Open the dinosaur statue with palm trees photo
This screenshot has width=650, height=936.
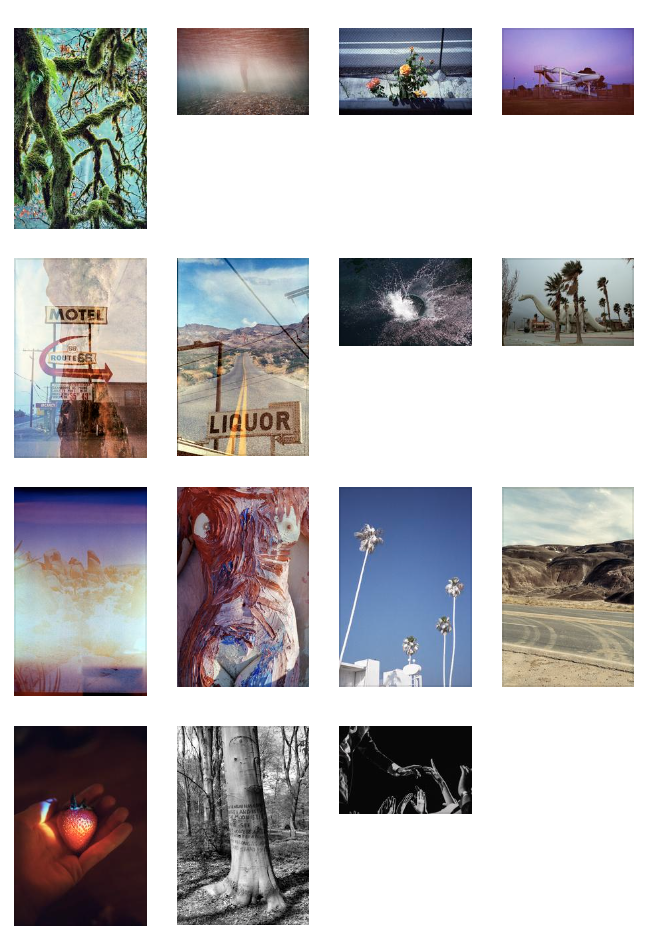[x=567, y=302]
